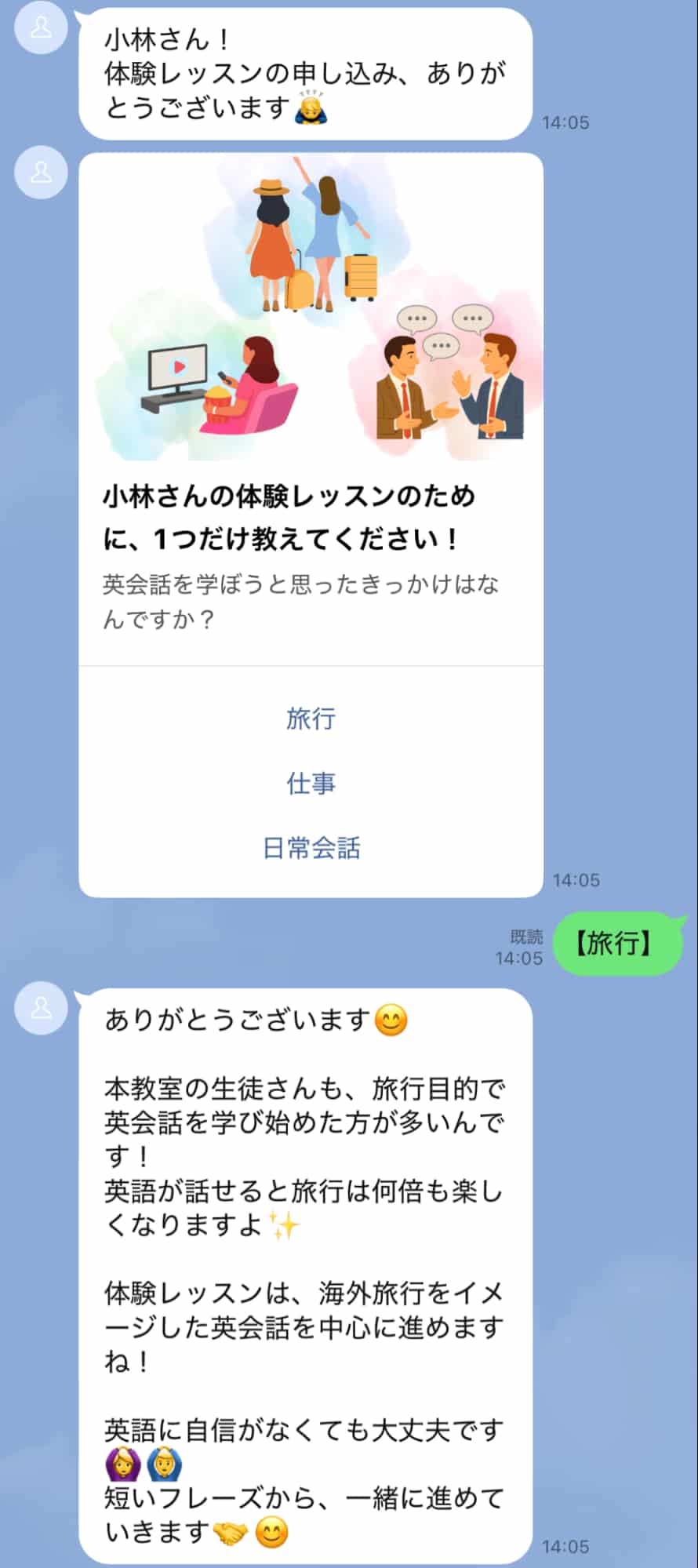
Task: Click the 14:05 timestamp on first message
Action: (x=563, y=122)
